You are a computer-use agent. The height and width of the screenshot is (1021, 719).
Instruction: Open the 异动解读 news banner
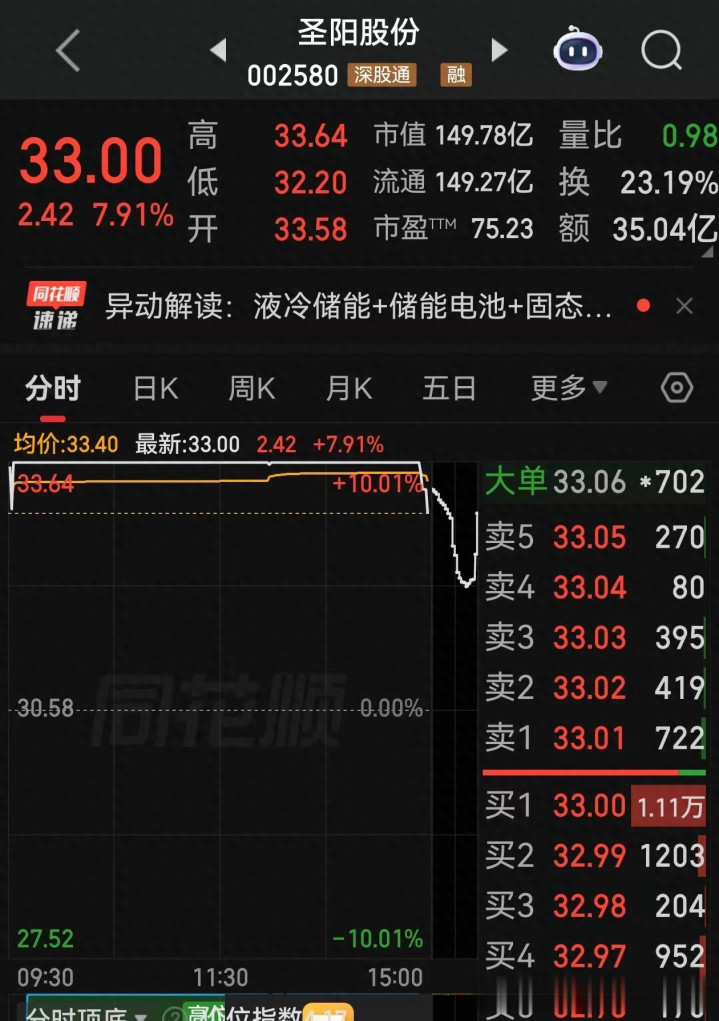click(358, 306)
